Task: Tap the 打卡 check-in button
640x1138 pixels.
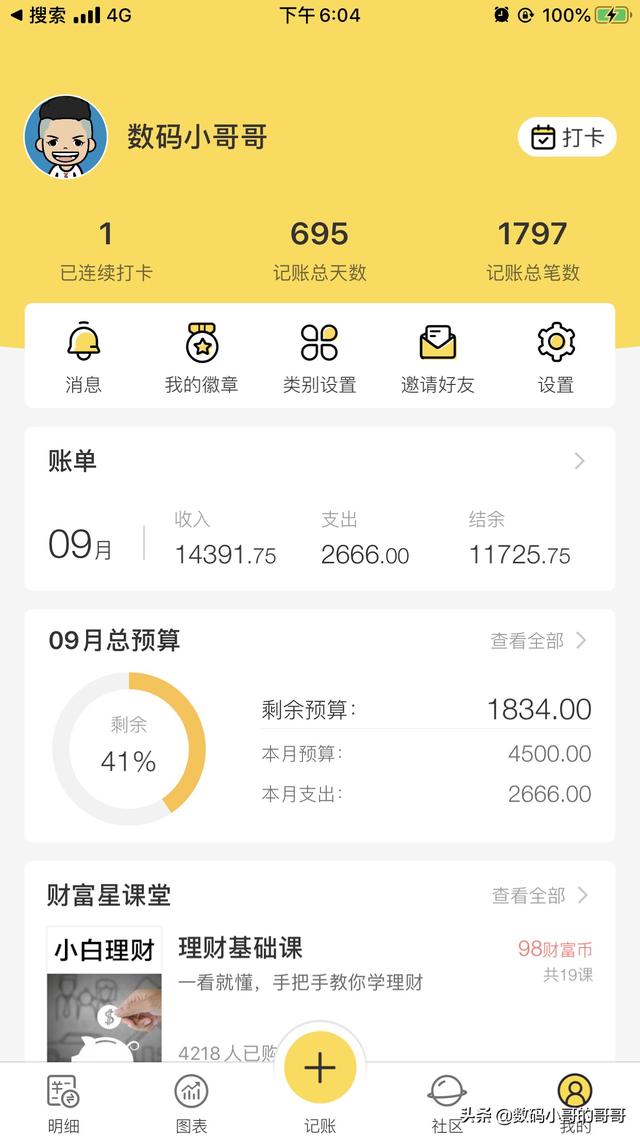Action: point(566,137)
